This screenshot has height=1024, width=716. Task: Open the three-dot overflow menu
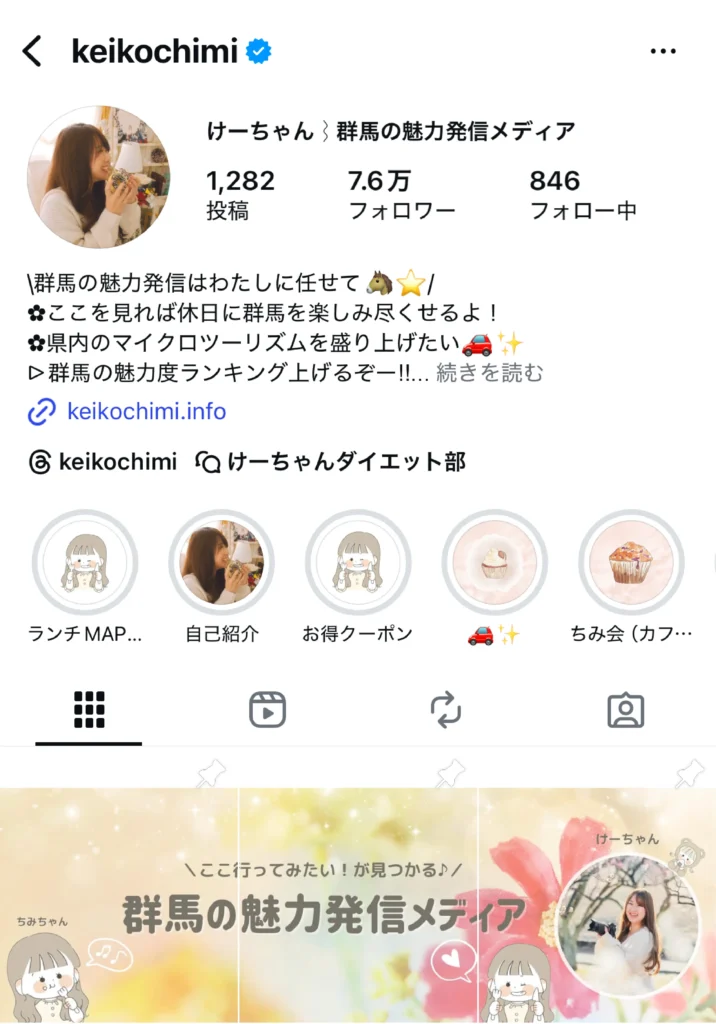663,52
